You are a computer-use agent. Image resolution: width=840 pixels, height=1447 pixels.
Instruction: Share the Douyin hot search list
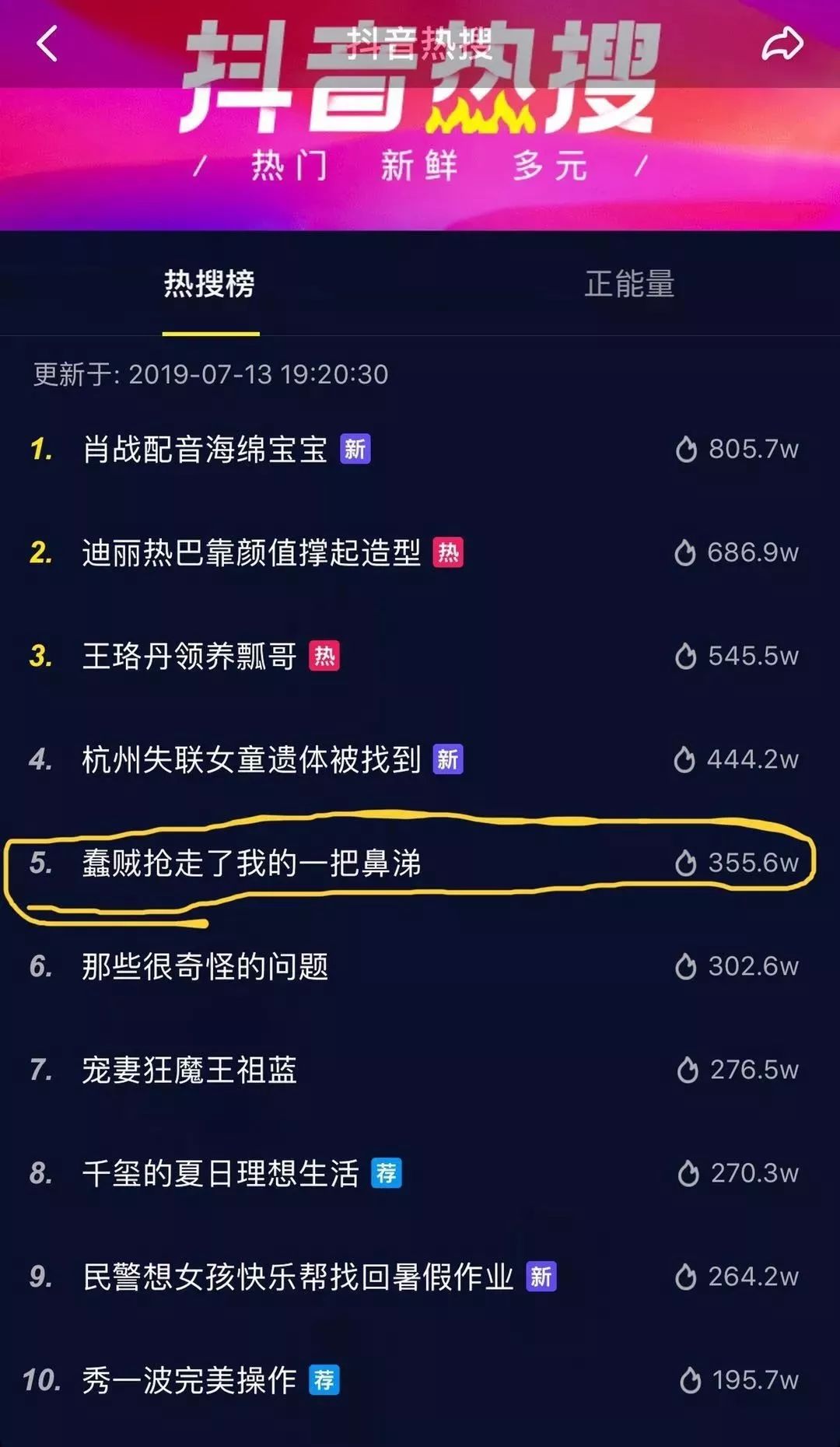(x=782, y=44)
